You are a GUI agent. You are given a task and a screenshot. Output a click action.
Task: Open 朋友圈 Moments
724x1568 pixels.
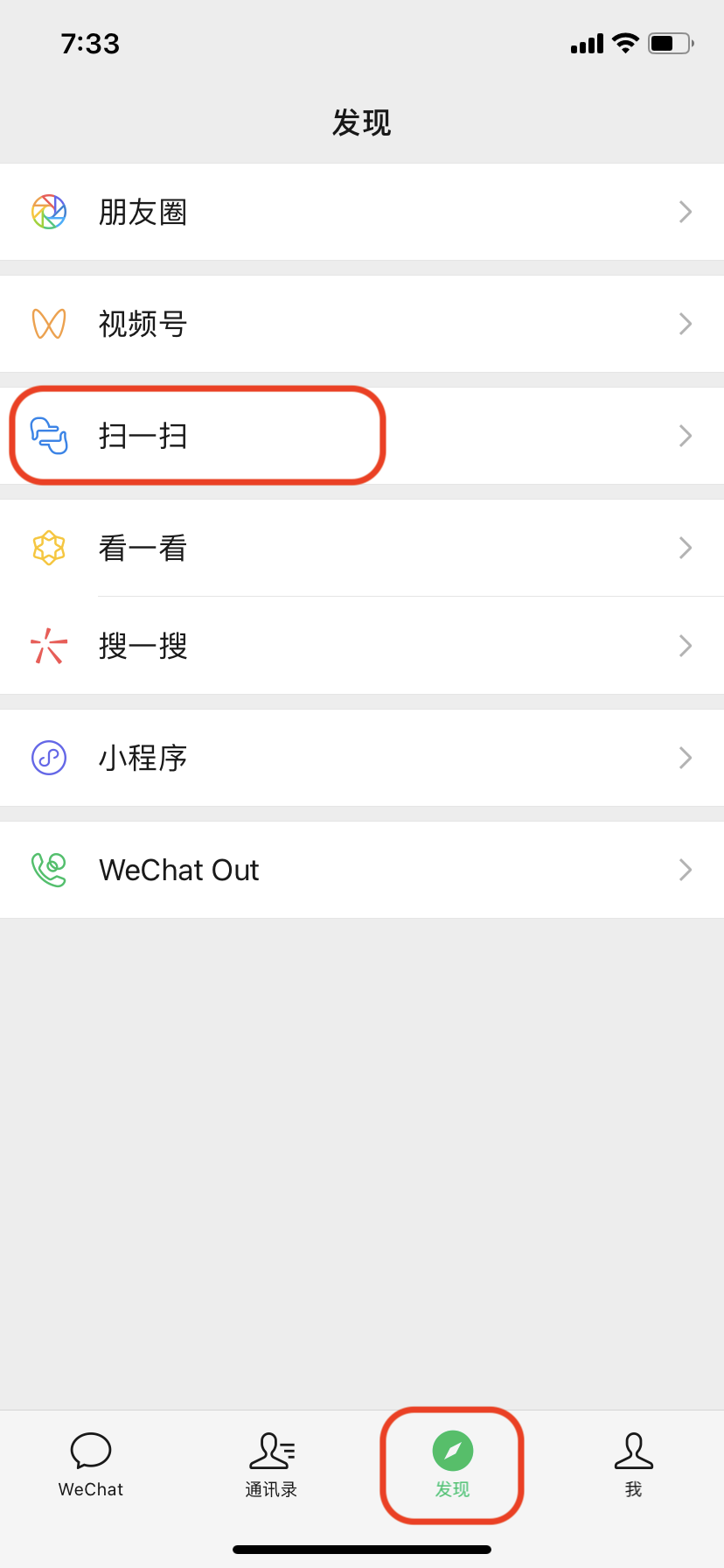tap(362, 212)
